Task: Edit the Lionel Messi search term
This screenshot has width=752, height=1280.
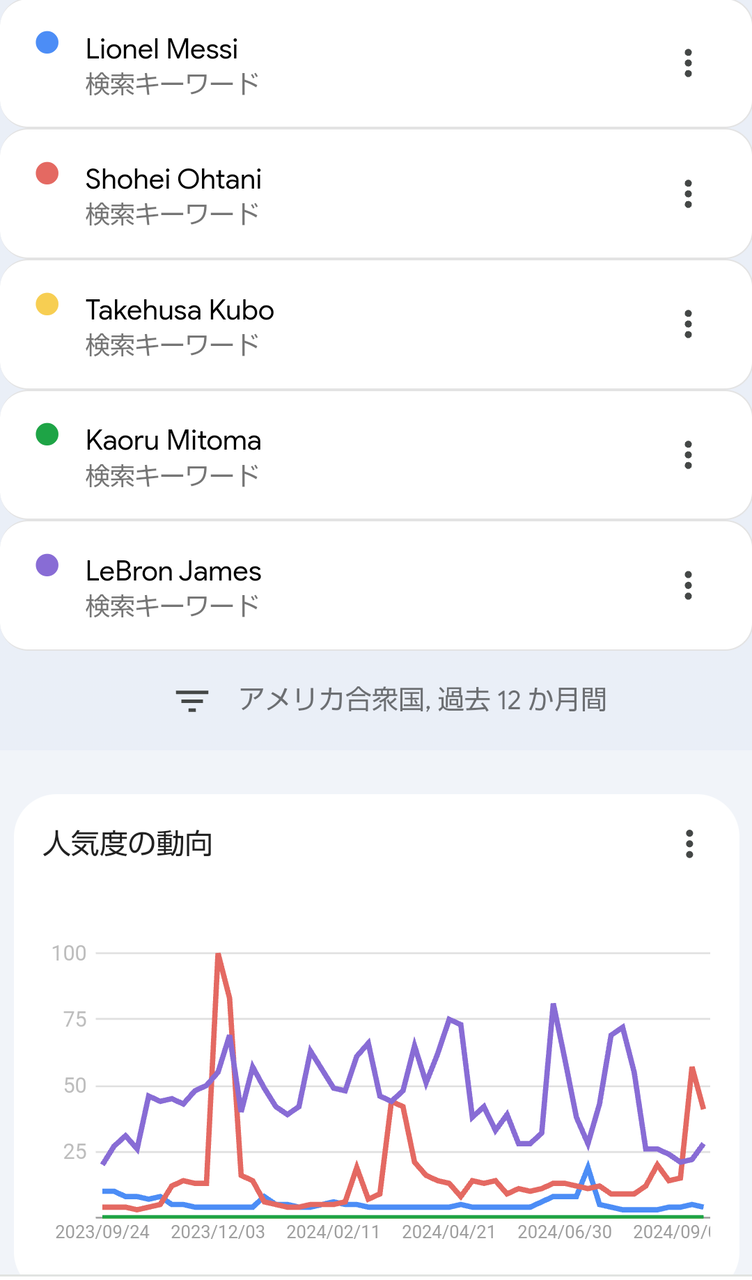Action: [x=162, y=49]
